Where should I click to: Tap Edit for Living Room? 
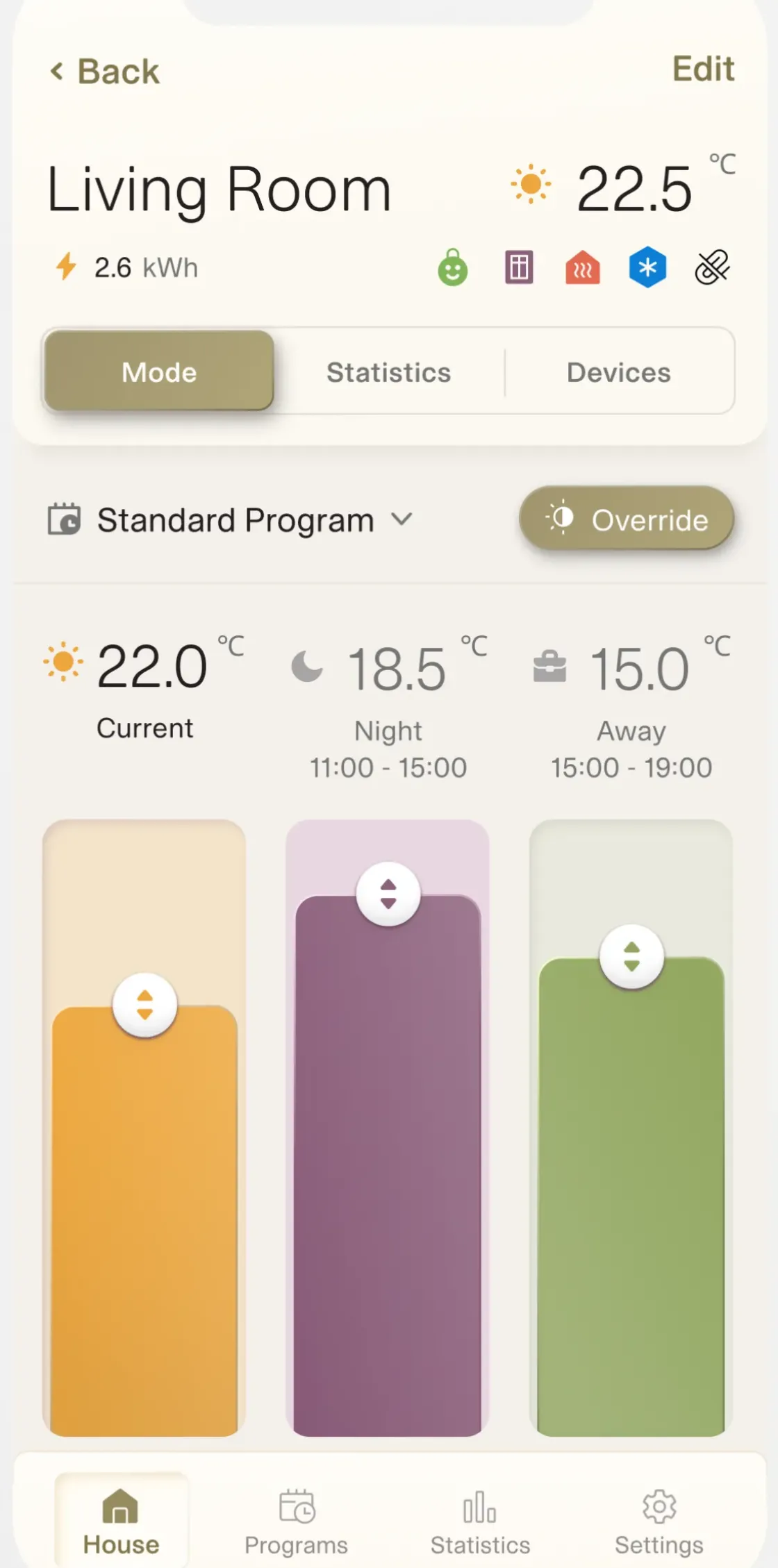[702, 69]
